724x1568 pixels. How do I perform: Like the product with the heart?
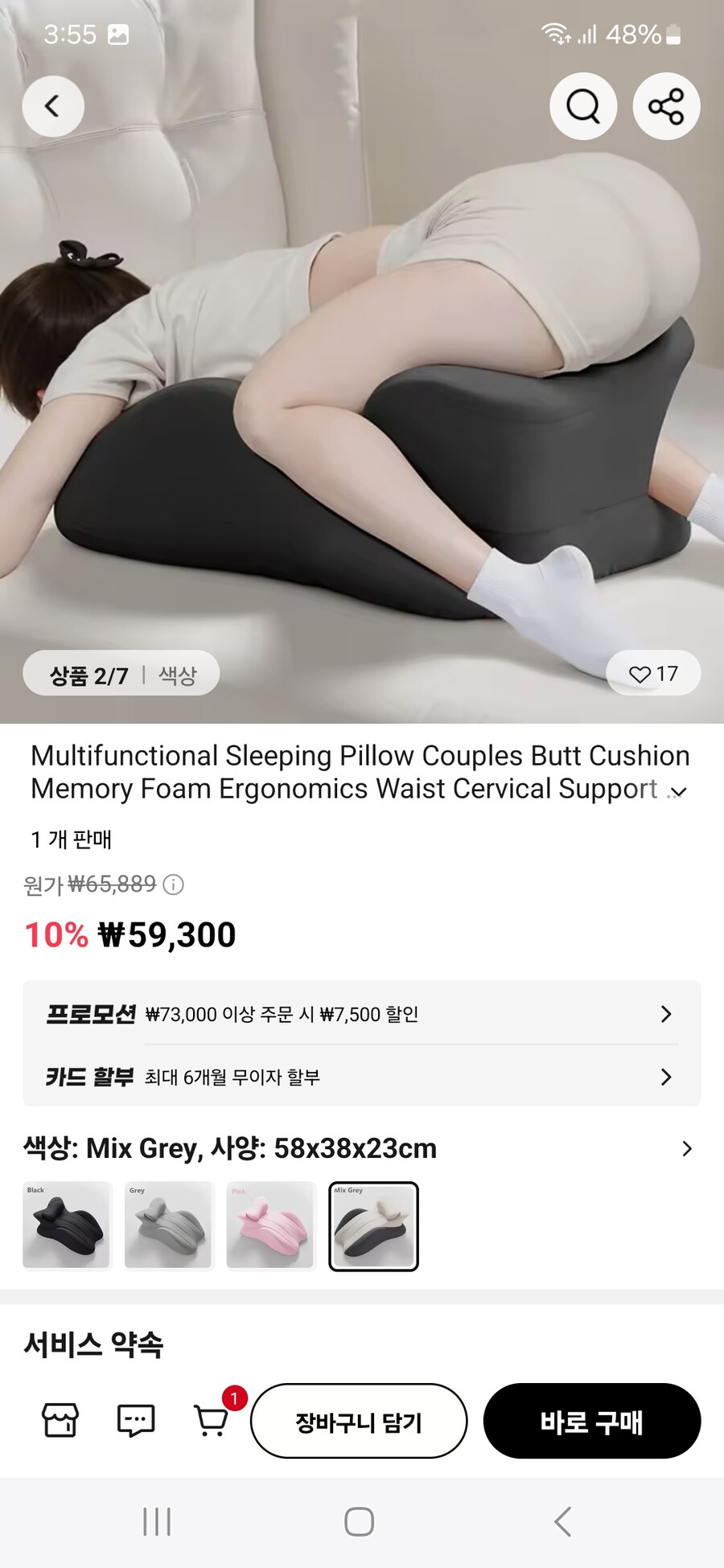[652, 674]
